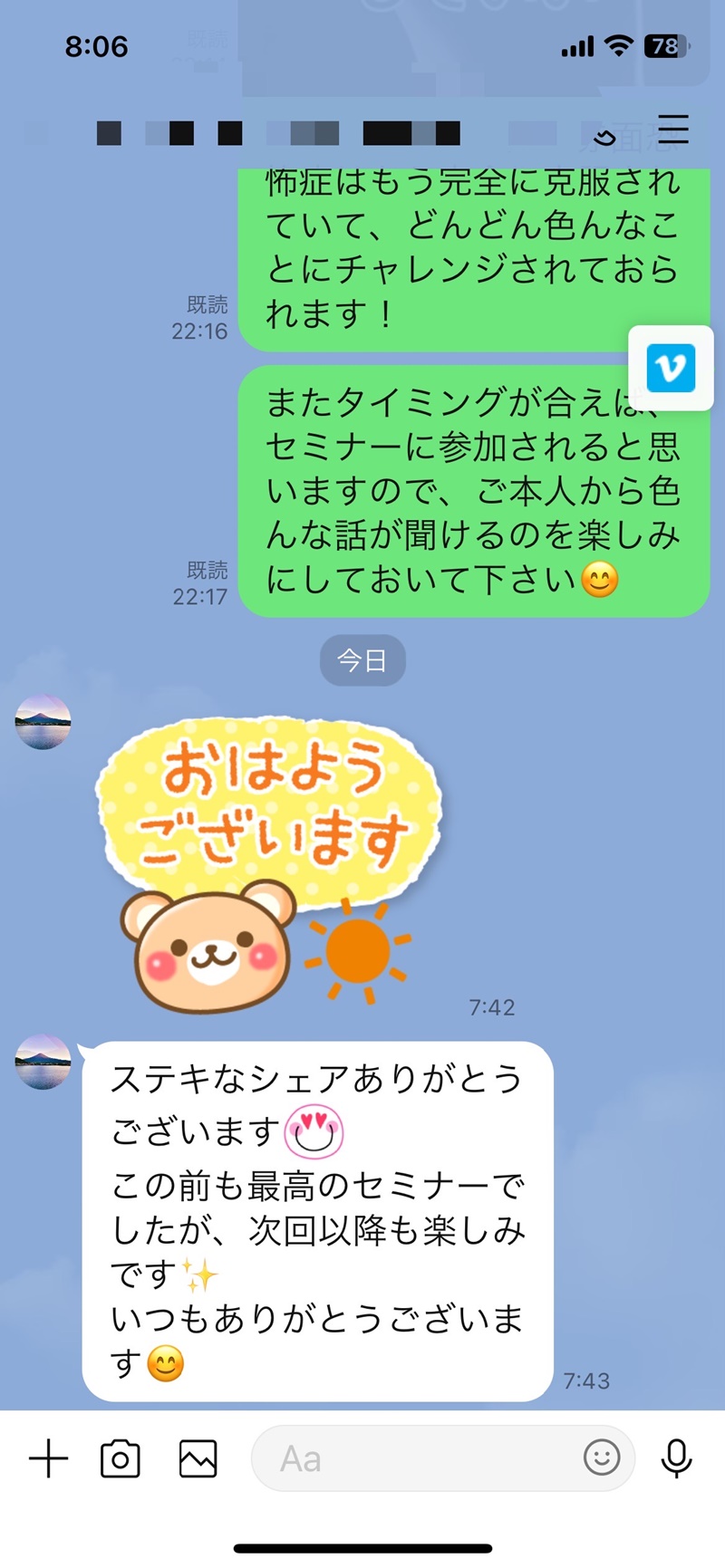Viewport: 725px width, 1568px height.
Task: Tap the floating Vimeo icon
Action: coord(671,368)
